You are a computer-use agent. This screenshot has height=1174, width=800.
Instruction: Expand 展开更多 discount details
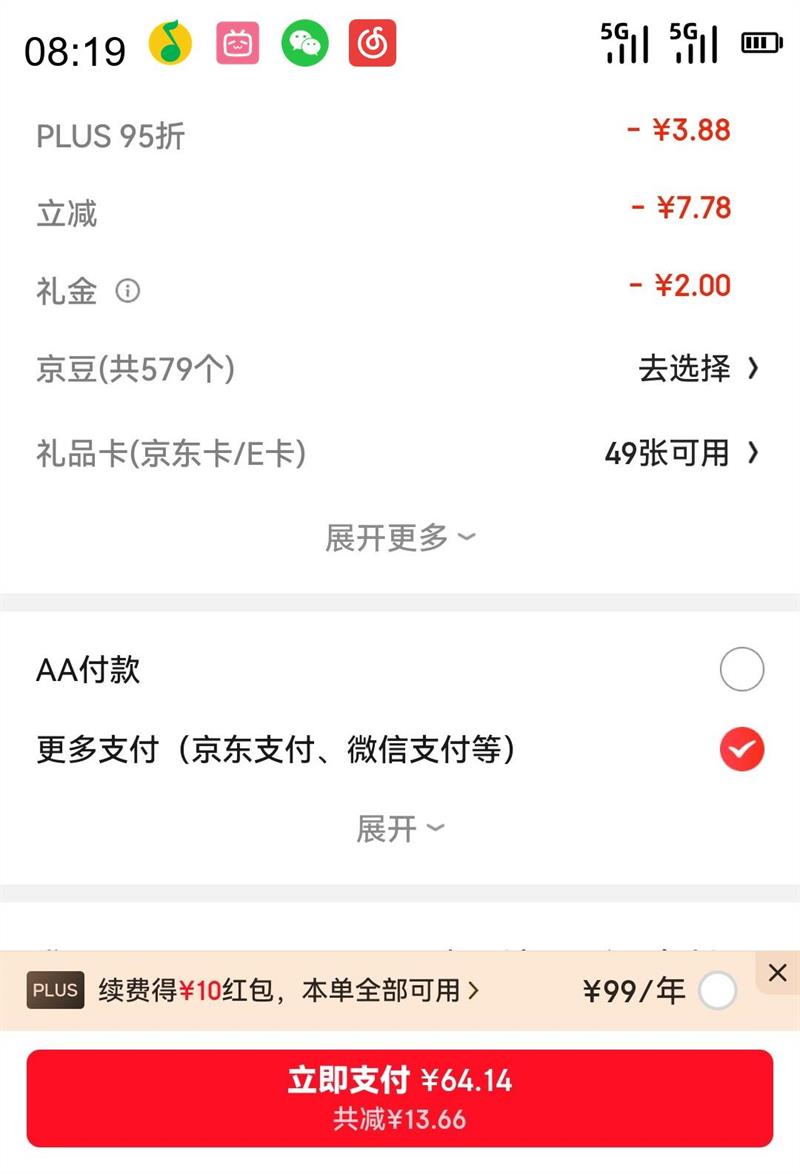point(400,538)
